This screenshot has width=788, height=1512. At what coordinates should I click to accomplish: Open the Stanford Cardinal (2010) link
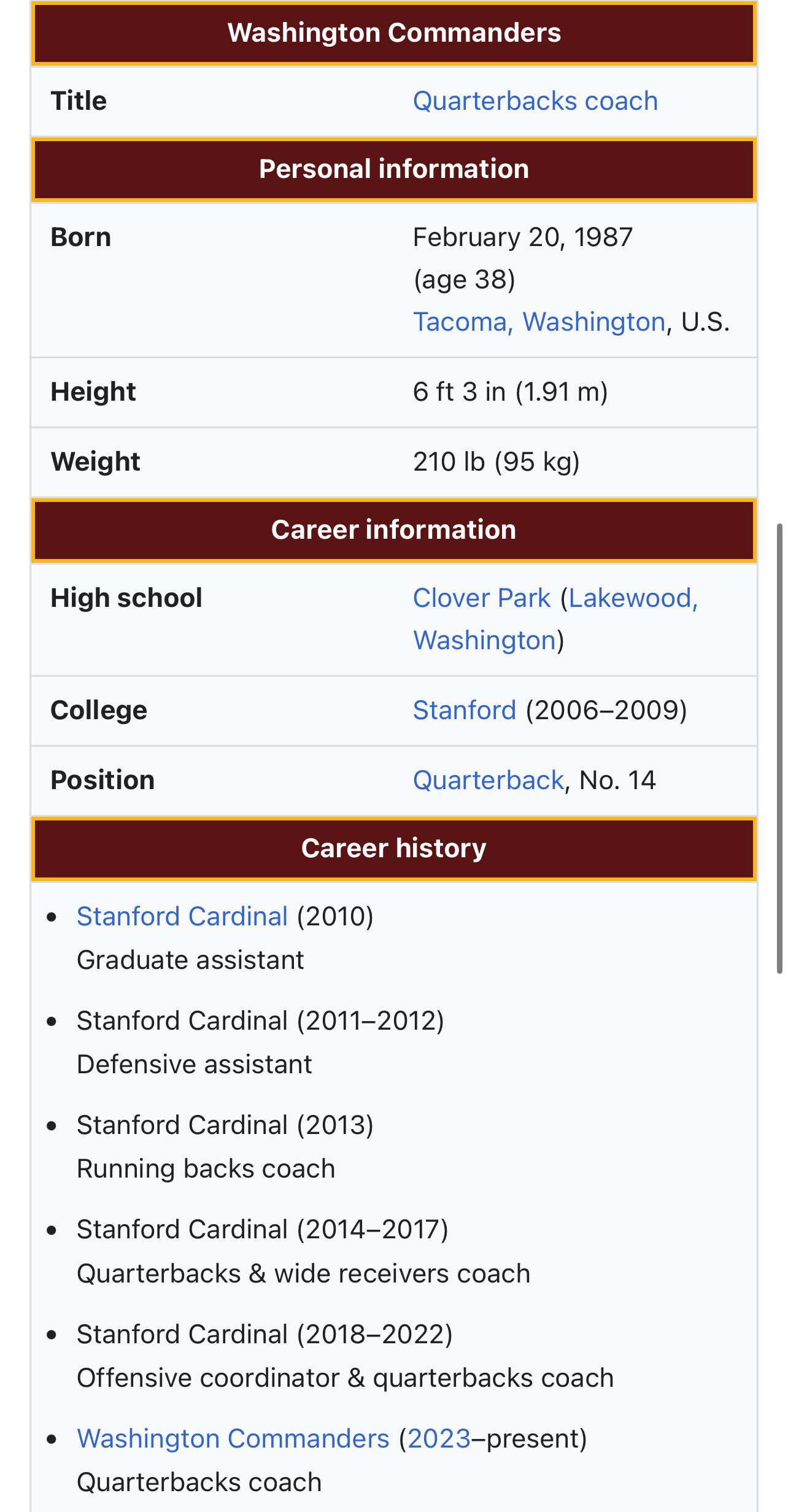pyautogui.click(x=182, y=917)
